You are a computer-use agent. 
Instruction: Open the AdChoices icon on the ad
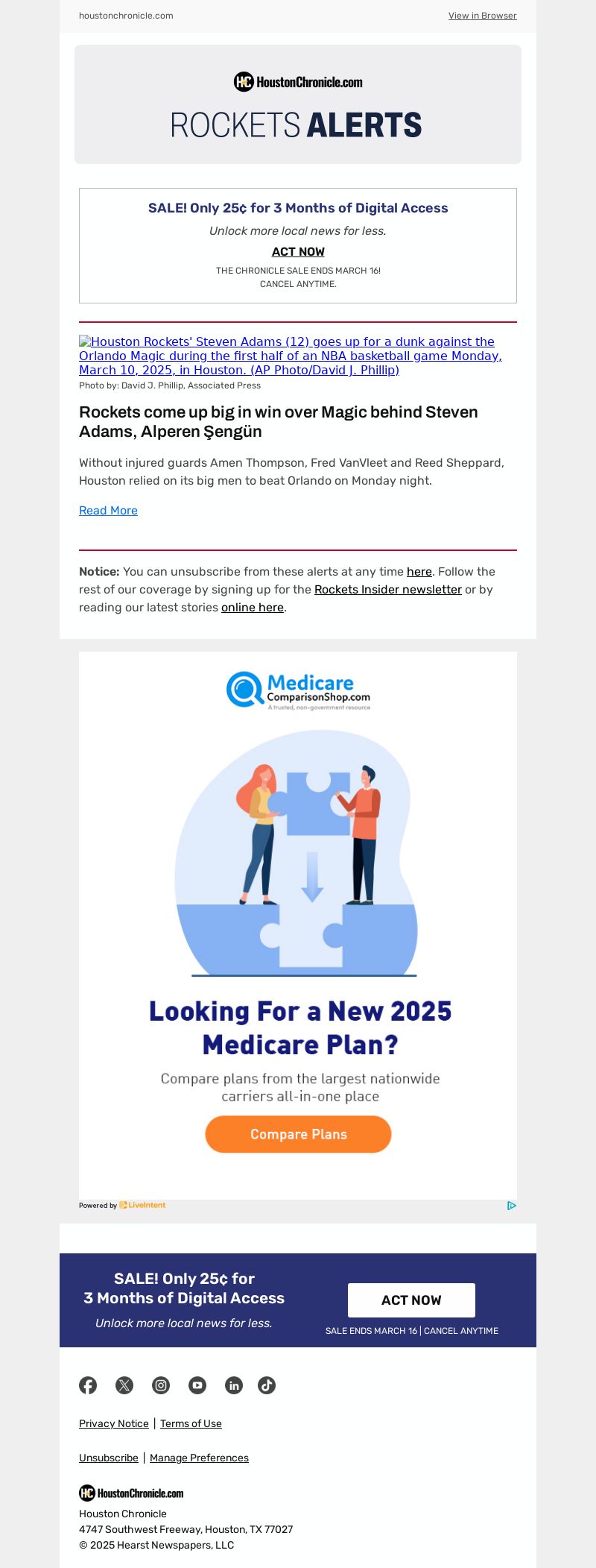coord(512,1206)
